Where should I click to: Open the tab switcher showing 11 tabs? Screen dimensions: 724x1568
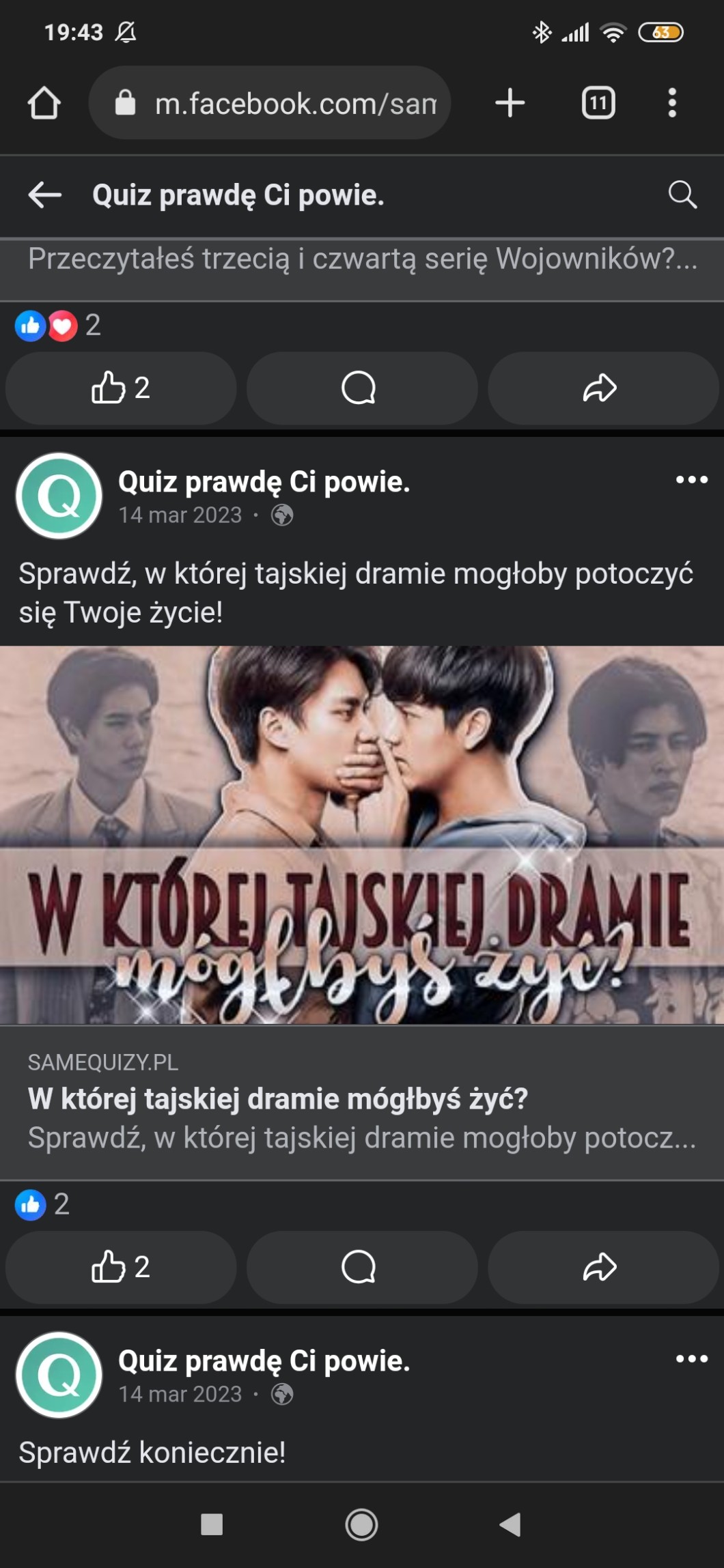pyautogui.click(x=598, y=104)
